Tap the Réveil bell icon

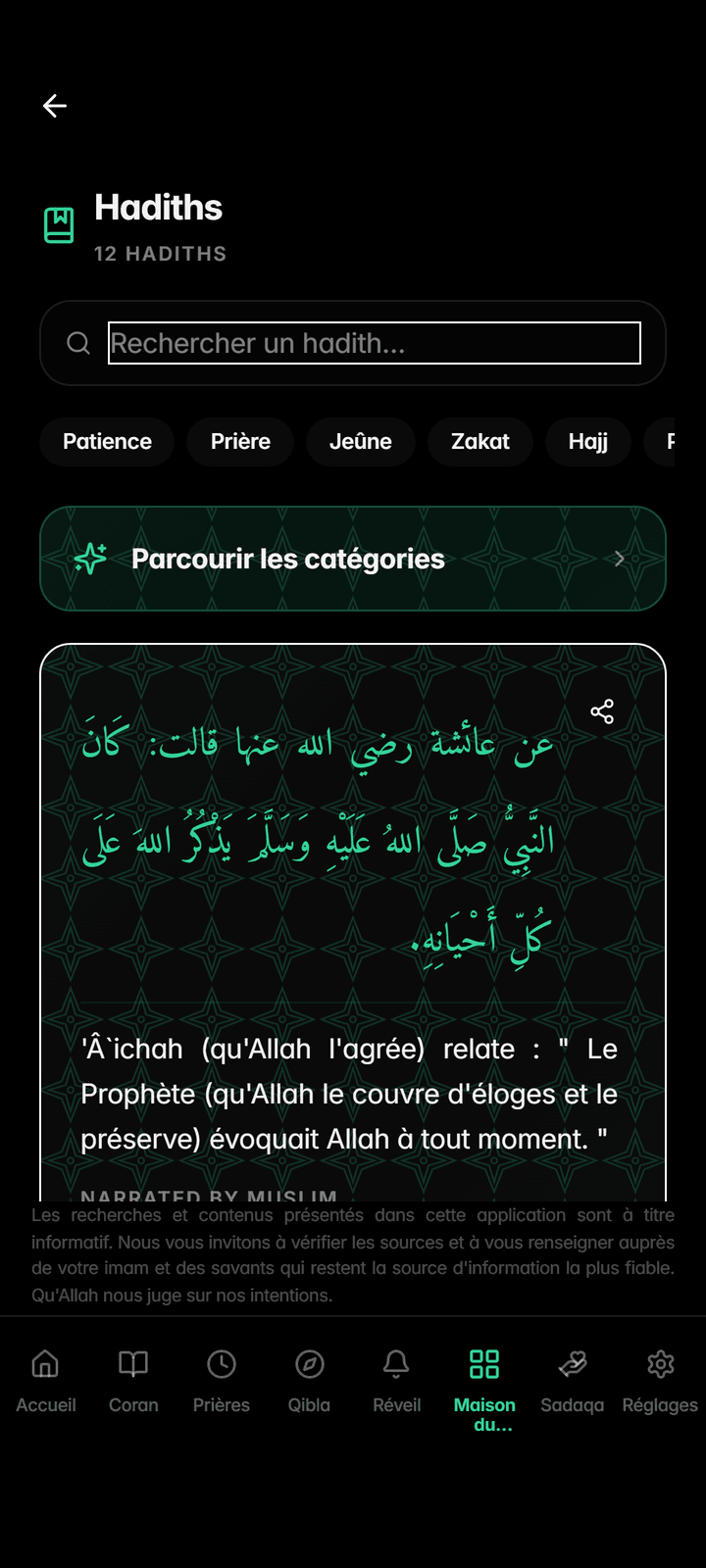pyautogui.click(x=396, y=1363)
